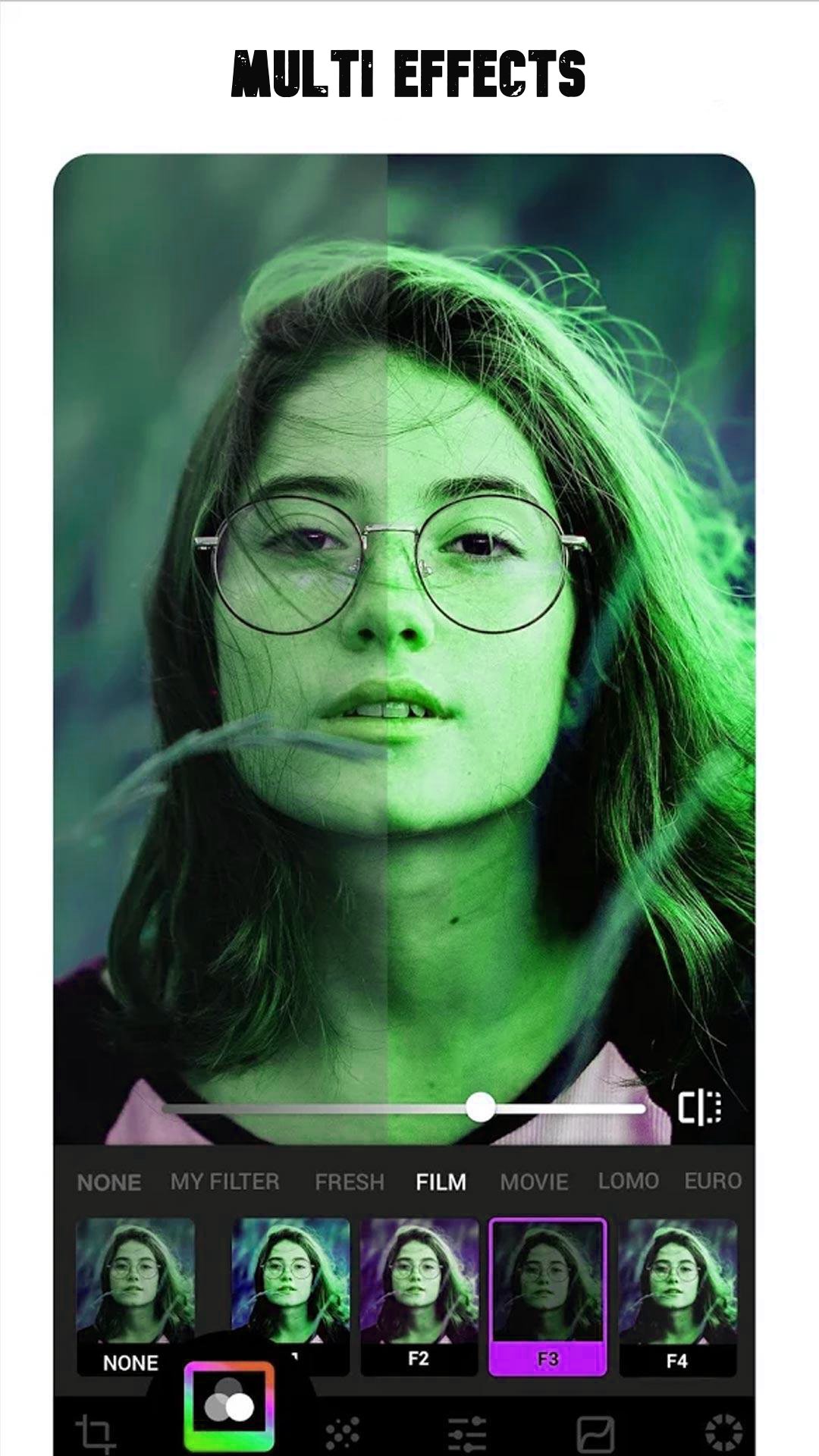This screenshot has height=1456, width=819.
Task: Expand the LOMO filter collection
Action: [x=629, y=1181]
